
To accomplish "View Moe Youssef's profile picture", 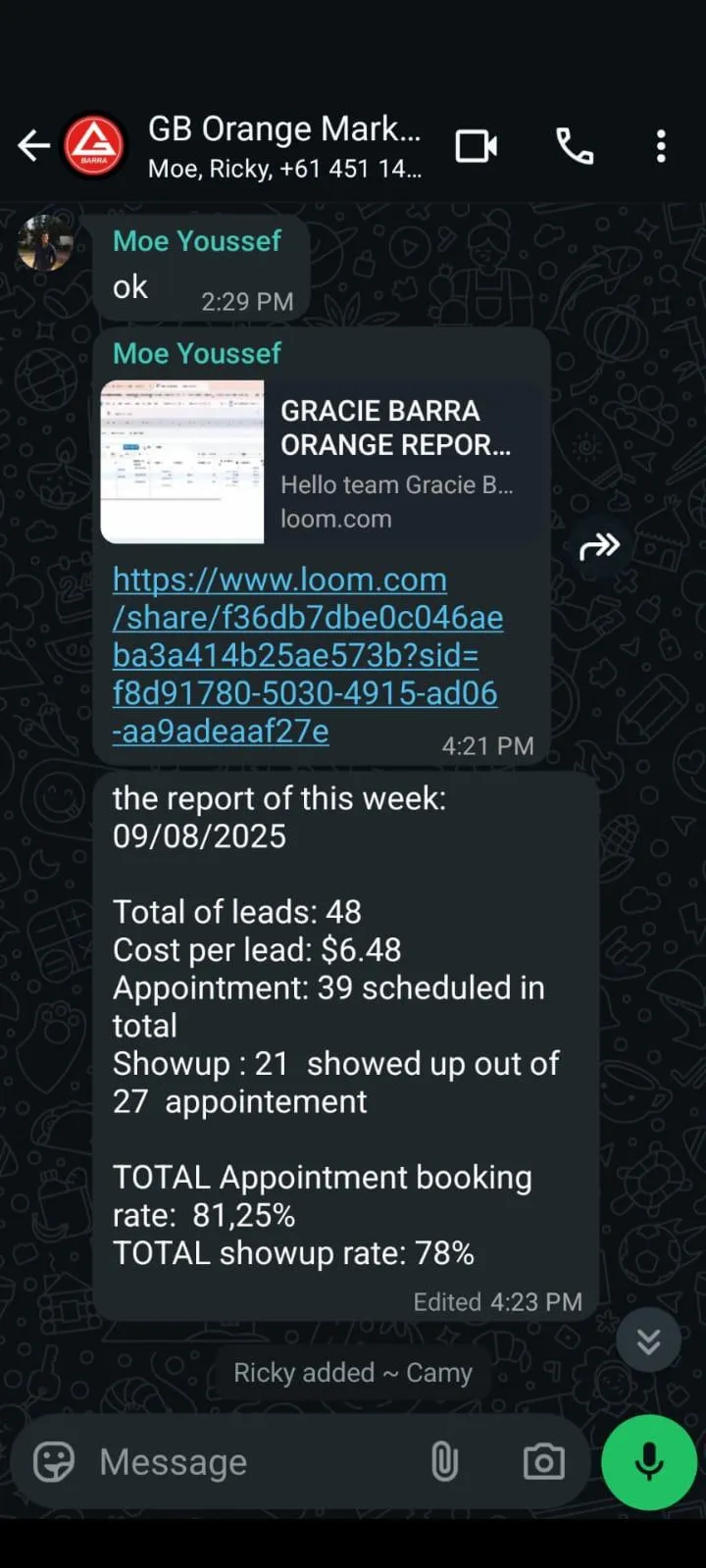I will pos(45,242).
